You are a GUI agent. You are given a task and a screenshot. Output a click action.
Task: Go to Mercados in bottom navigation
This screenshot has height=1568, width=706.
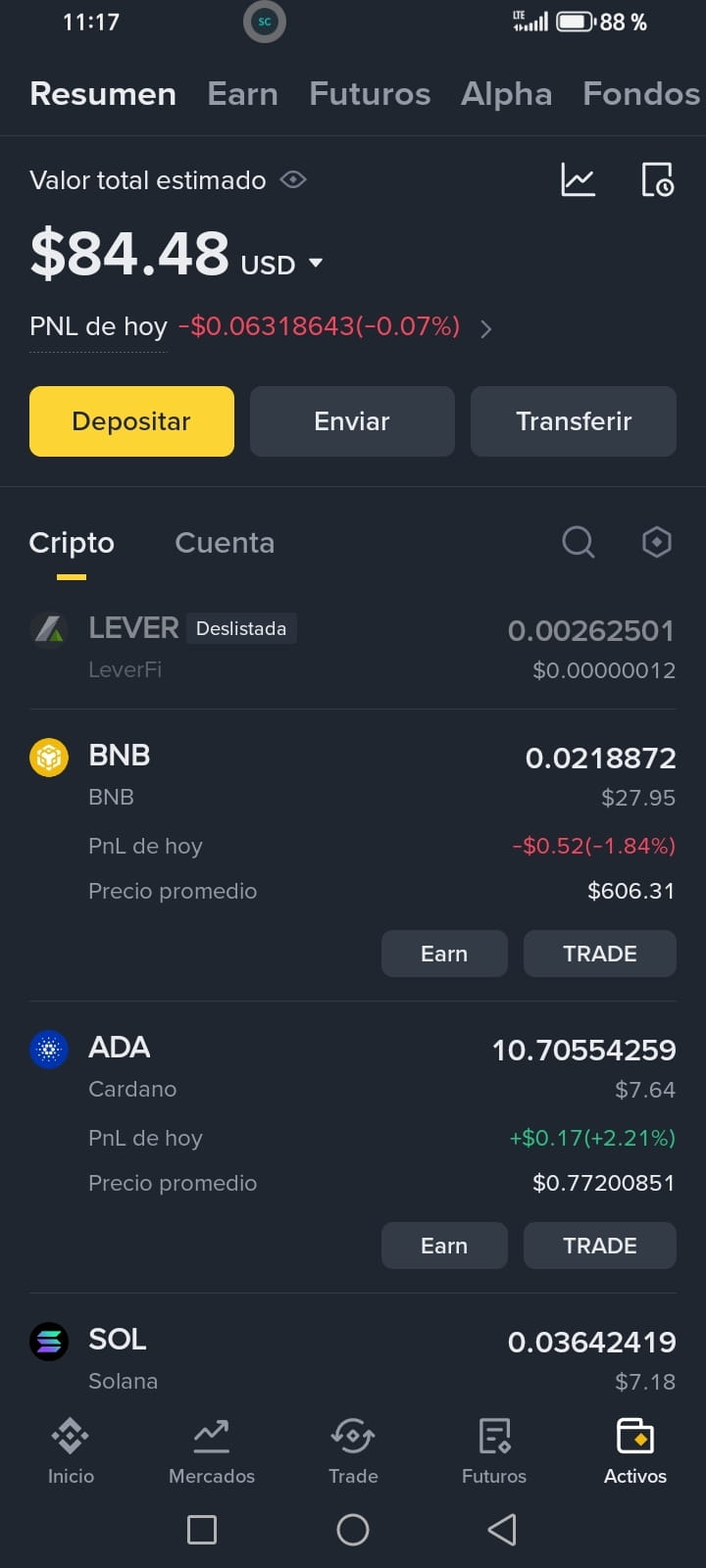pyautogui.click(x=212, y=1451)
